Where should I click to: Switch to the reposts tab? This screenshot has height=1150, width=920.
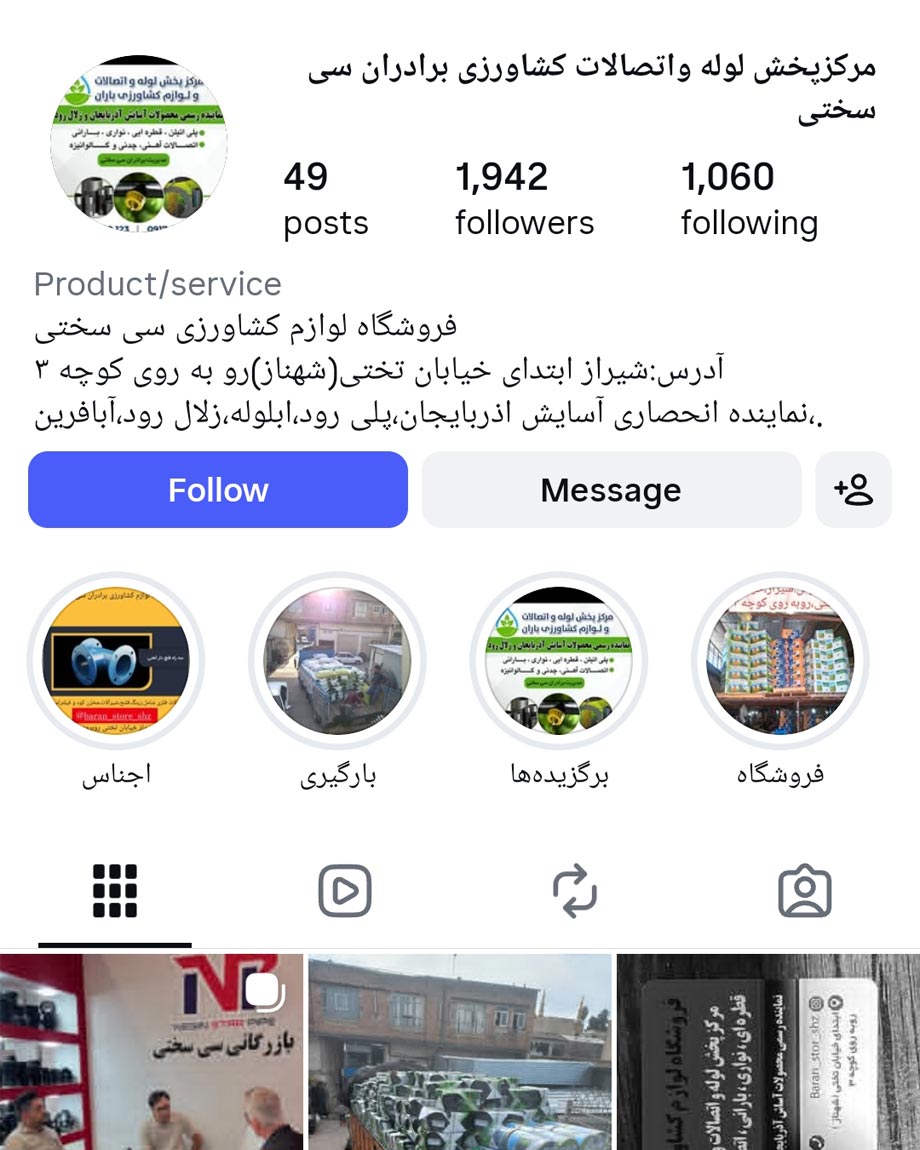[574, 891]
